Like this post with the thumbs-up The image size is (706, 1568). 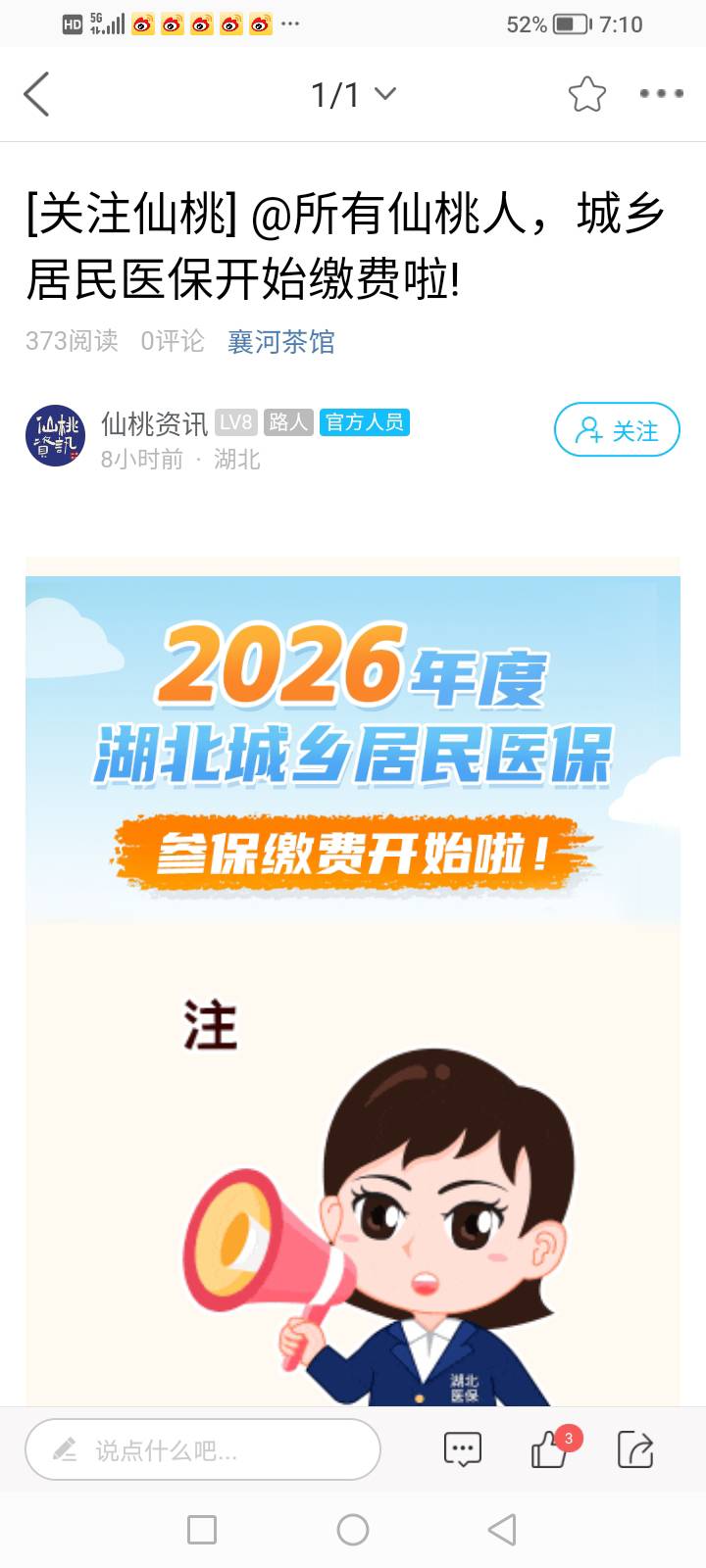549,1449
